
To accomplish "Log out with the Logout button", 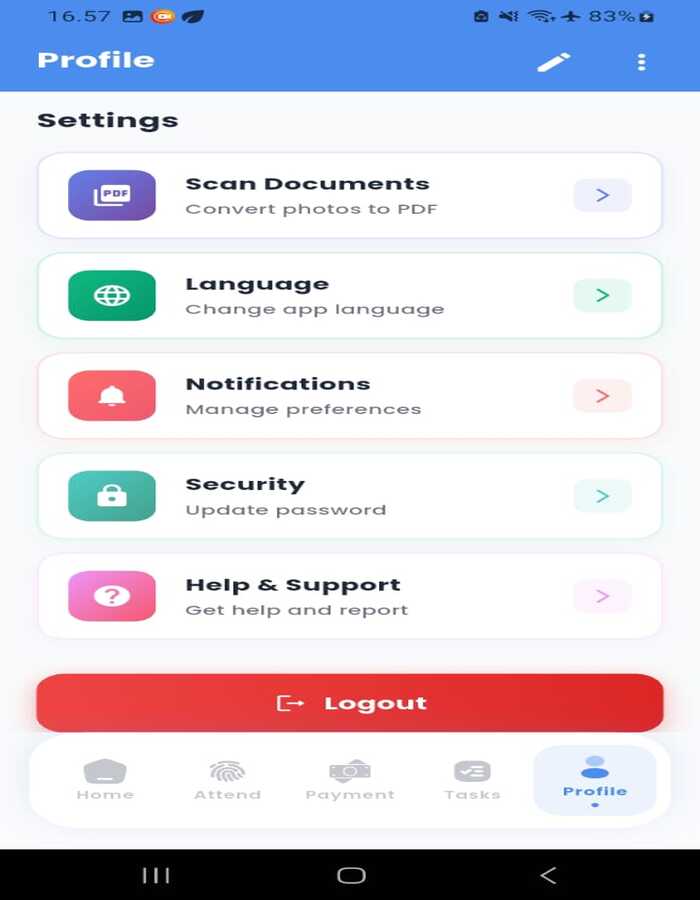I will (350, 703).
